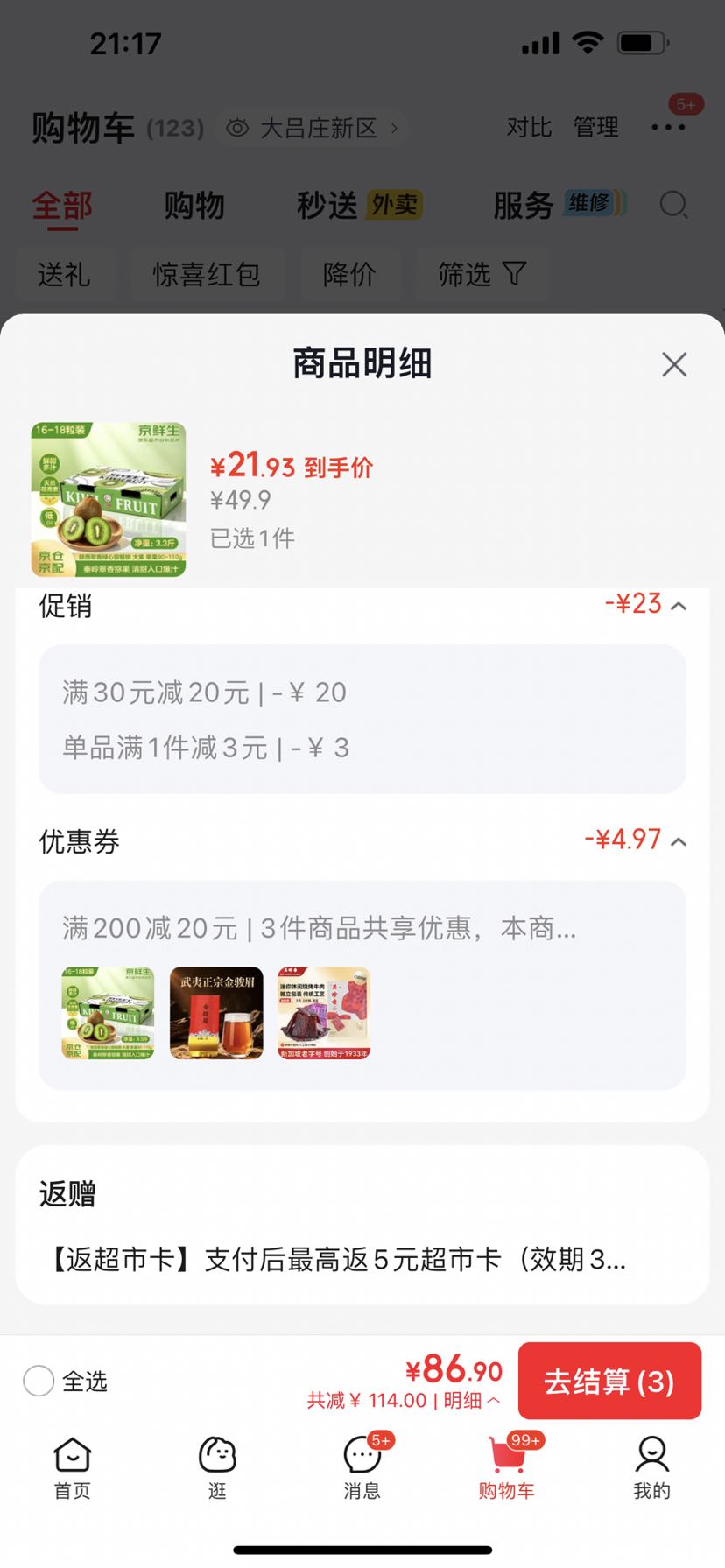Close the 商品明细 detail sheet

coord(674,364)
